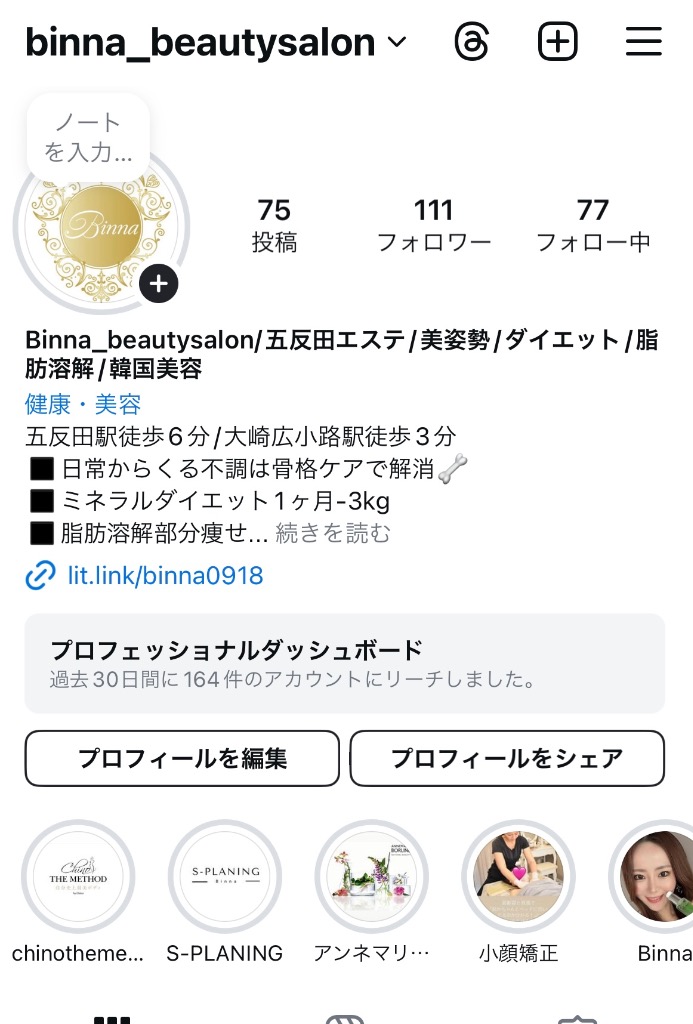Tap プロフィールを編集 button

pos(182,759)
